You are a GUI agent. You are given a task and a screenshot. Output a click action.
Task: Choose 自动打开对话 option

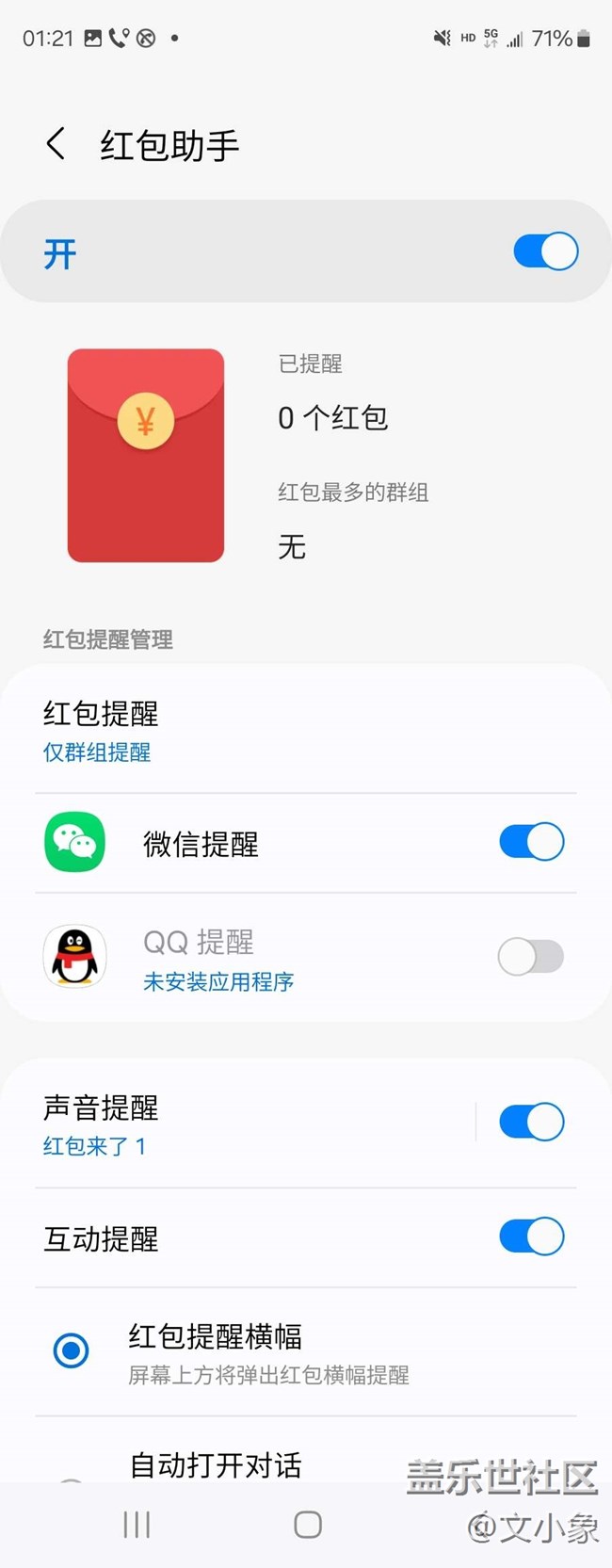pyautogui.click(x=216, y=1464)
